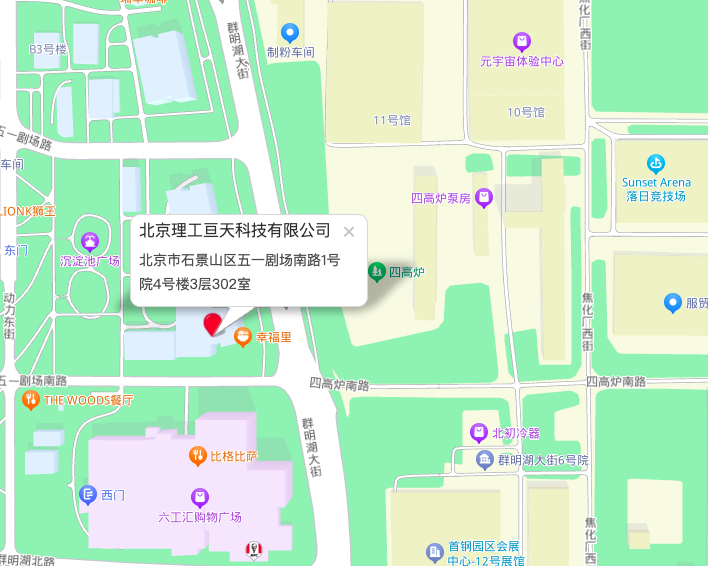Open 首钢园区会展中心-12号展馆 marker
This screenshot has height=566, width=708.
(434, 551)
